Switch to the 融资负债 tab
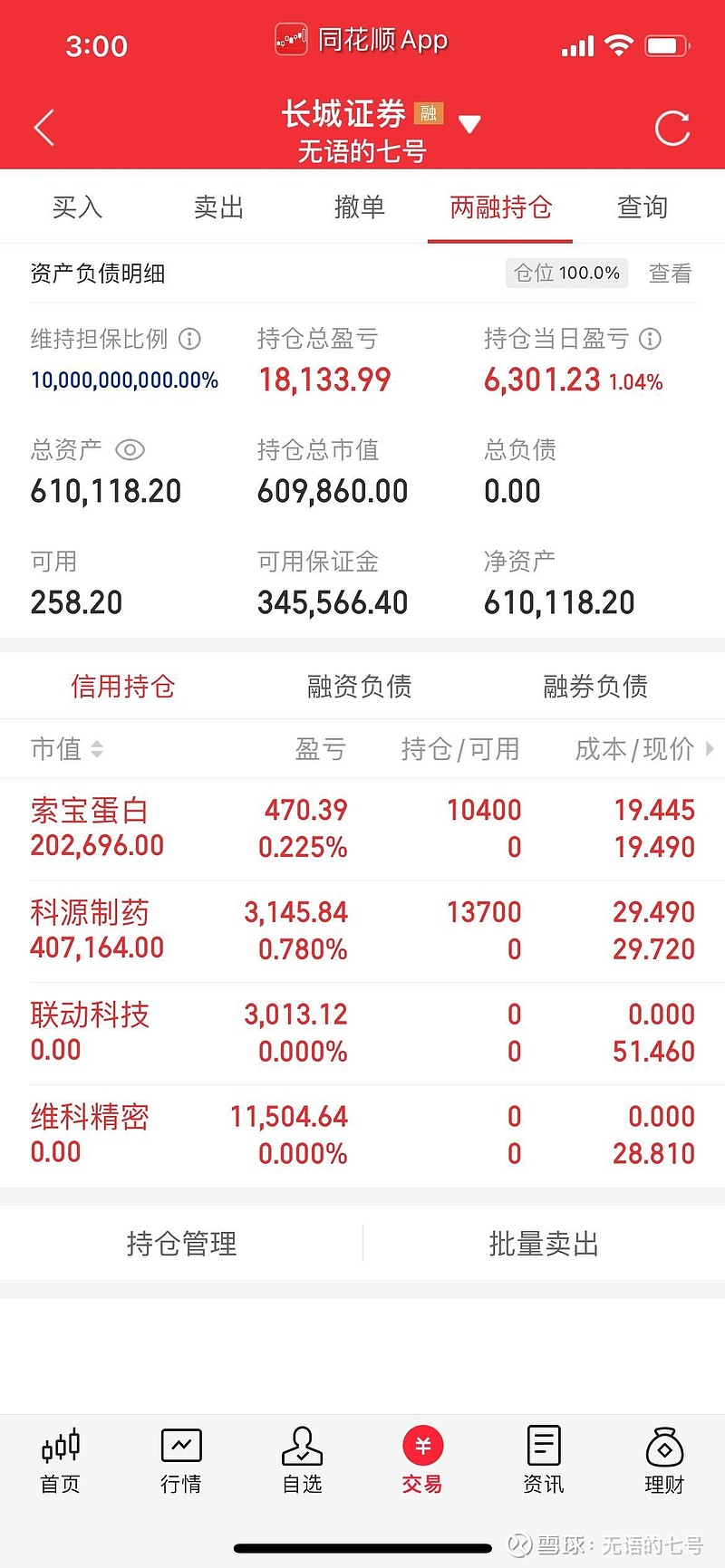Viewport: 725px width, 1568px height. coord(359,686)
